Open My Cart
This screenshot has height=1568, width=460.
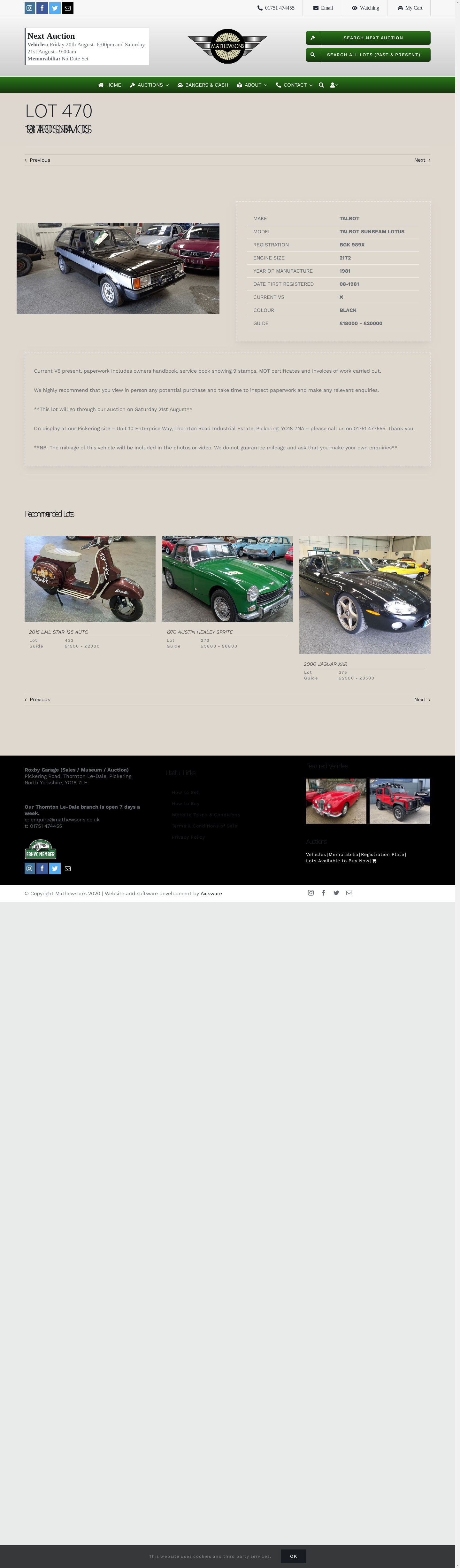click(410, 8)
